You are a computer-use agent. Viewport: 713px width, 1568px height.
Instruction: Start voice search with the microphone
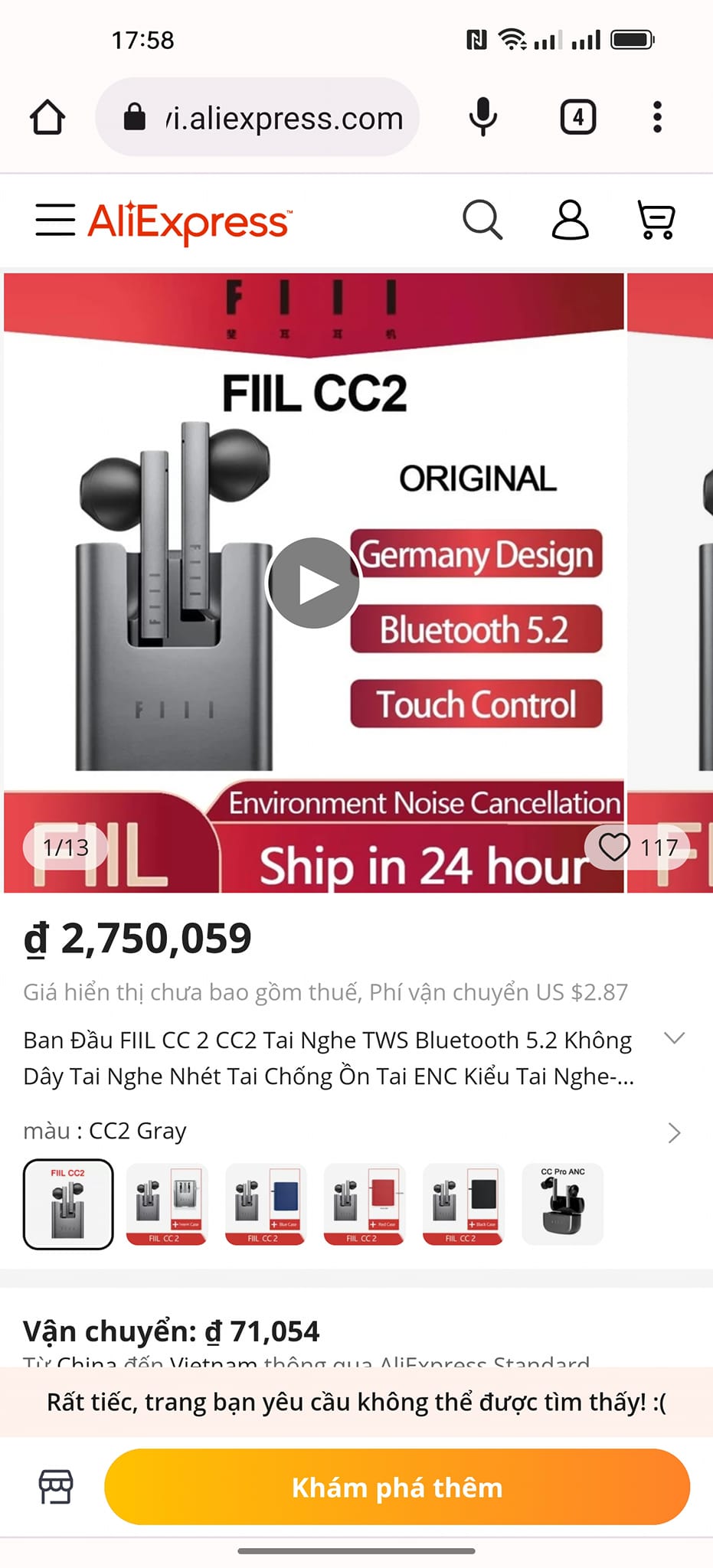[x=483, y=118]
